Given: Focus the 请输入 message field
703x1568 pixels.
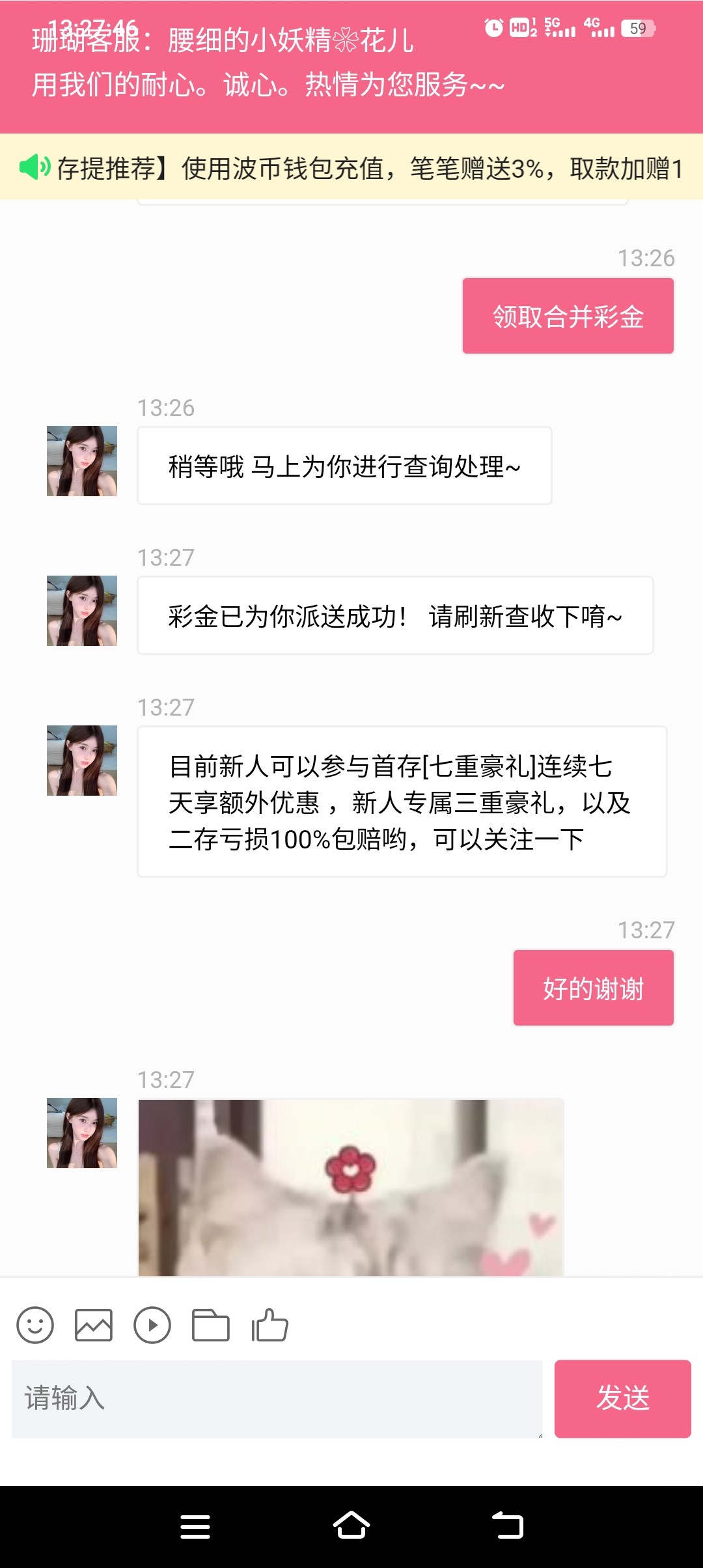Looking at the screenshot, I should [277, 1398].
